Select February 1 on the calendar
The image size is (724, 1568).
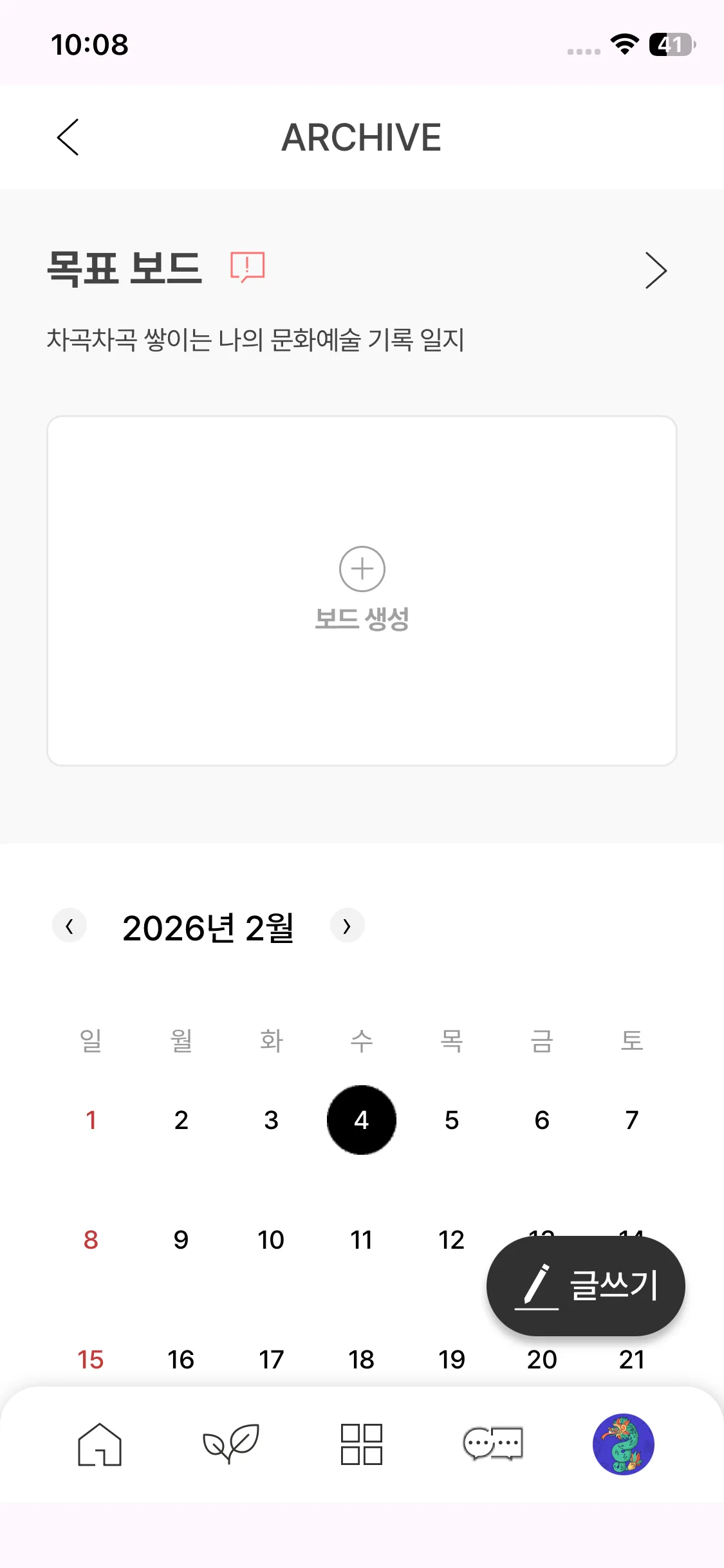tap(91, 1120)
